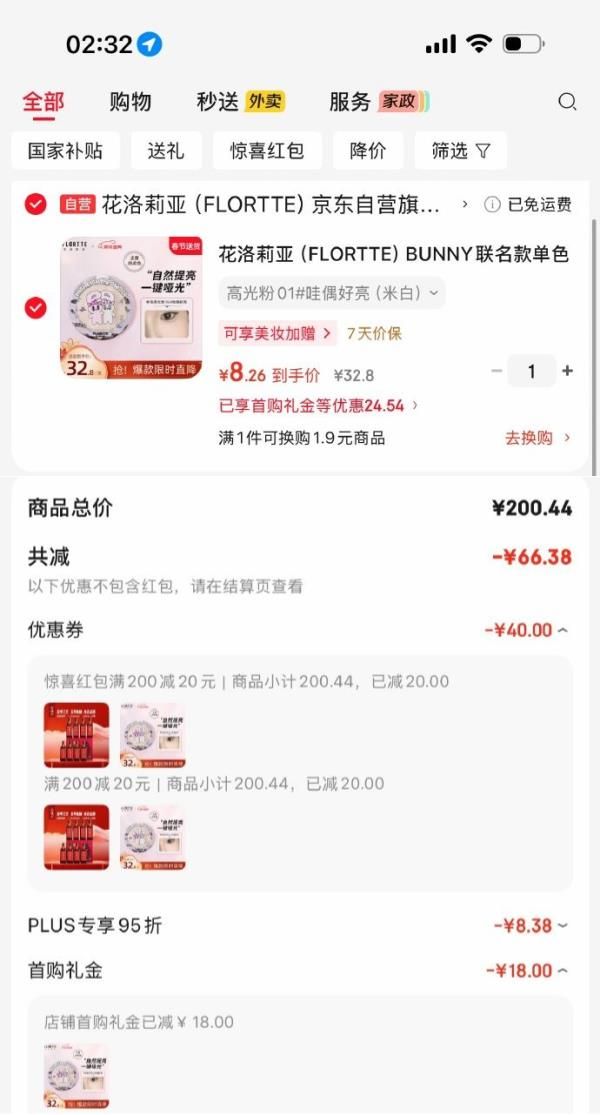Switch to the 秒送 外卖 tab
This screenshot has height=1115, width=600.
coord(240,101)
